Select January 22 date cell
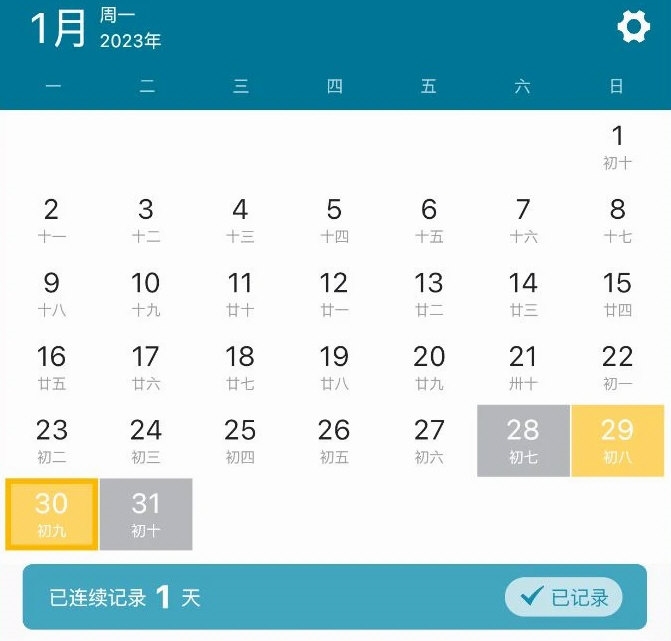Screen dimensions: 671x641 [617, 367]
